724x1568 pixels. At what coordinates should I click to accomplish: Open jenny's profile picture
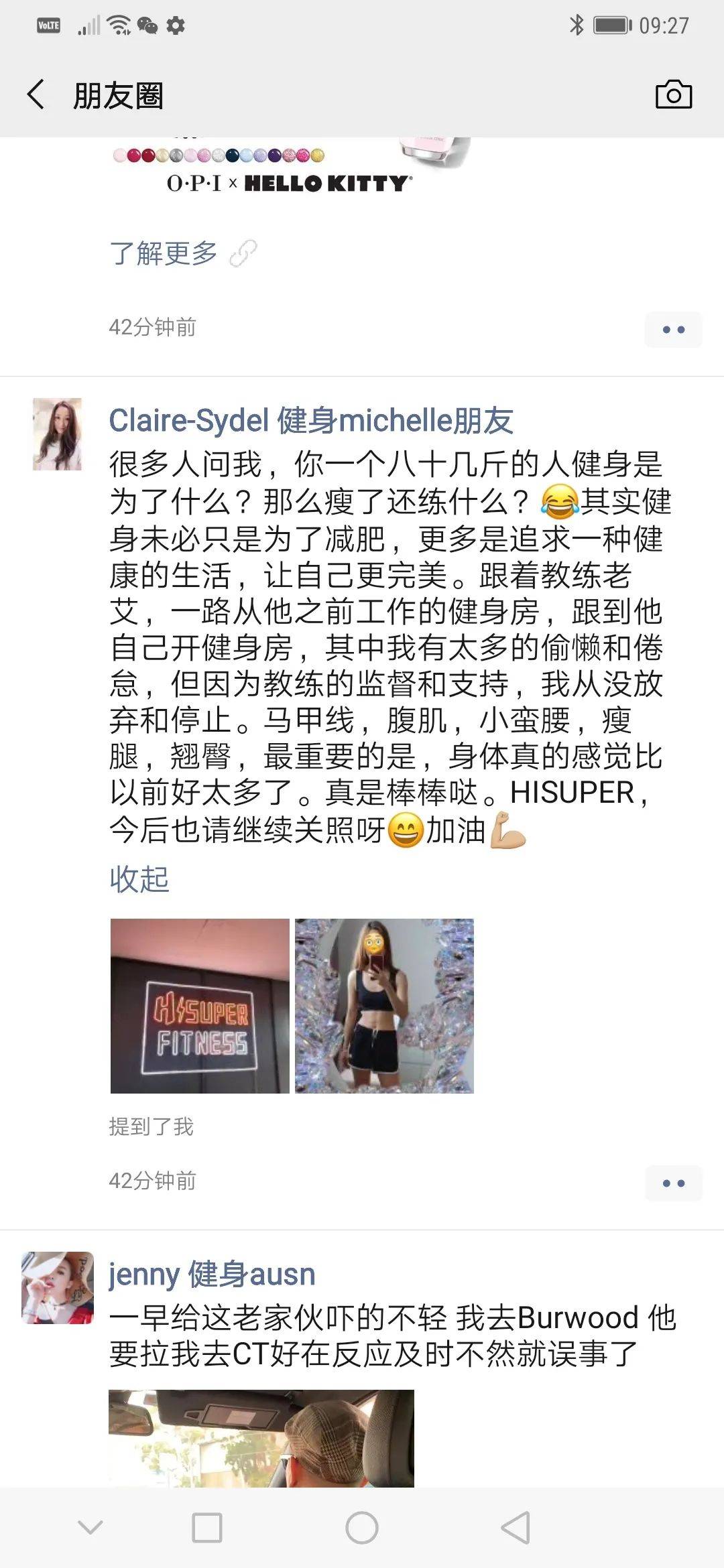coord(58,1287)
